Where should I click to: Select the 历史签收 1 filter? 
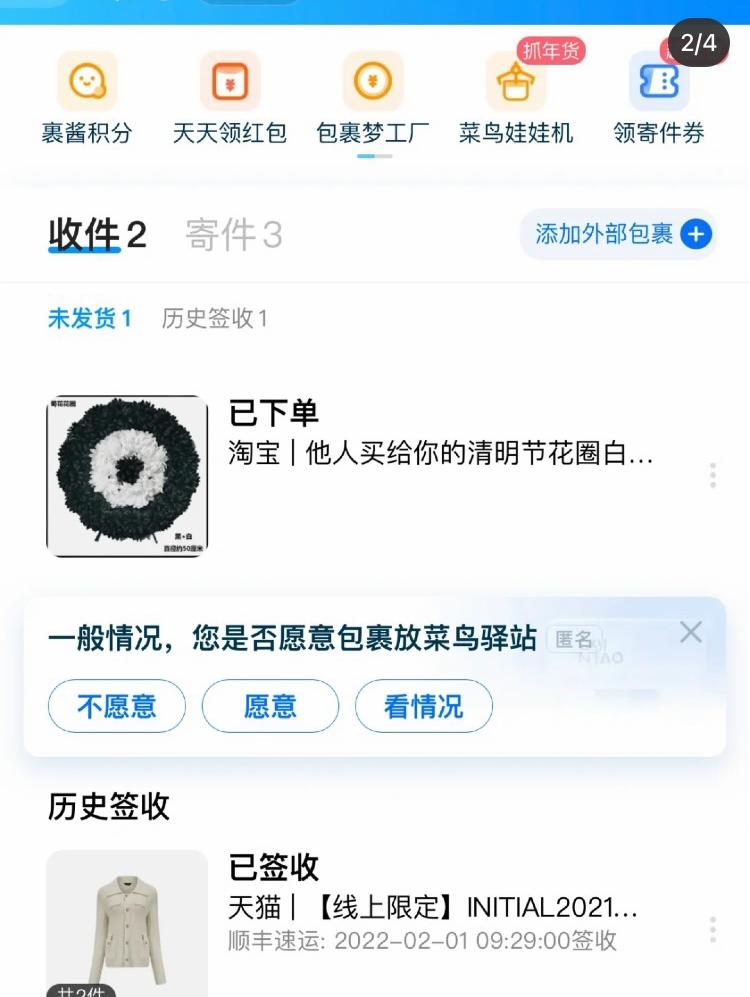(x=217, y=319)
